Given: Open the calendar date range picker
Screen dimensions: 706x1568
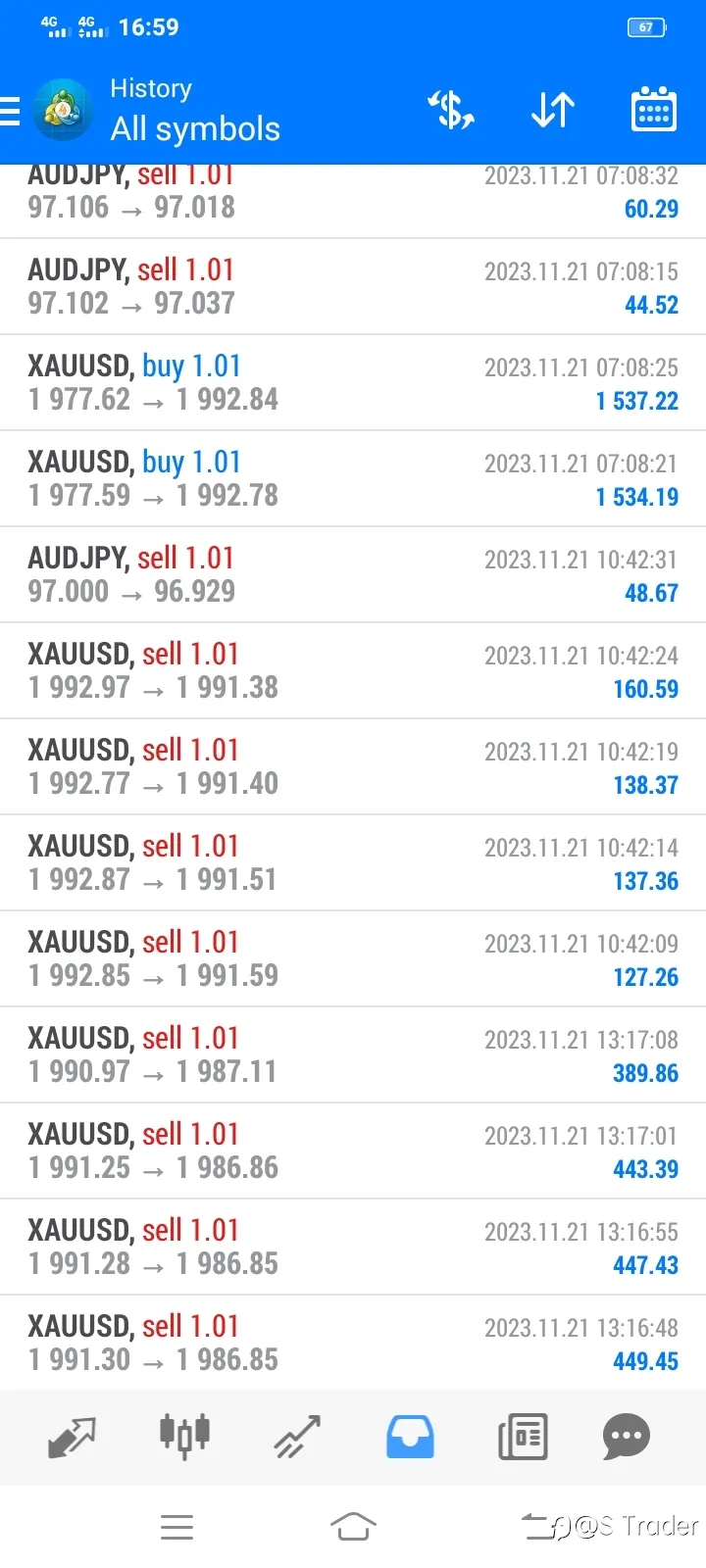Looking at the screenshot, I should [x=653, y=109].
